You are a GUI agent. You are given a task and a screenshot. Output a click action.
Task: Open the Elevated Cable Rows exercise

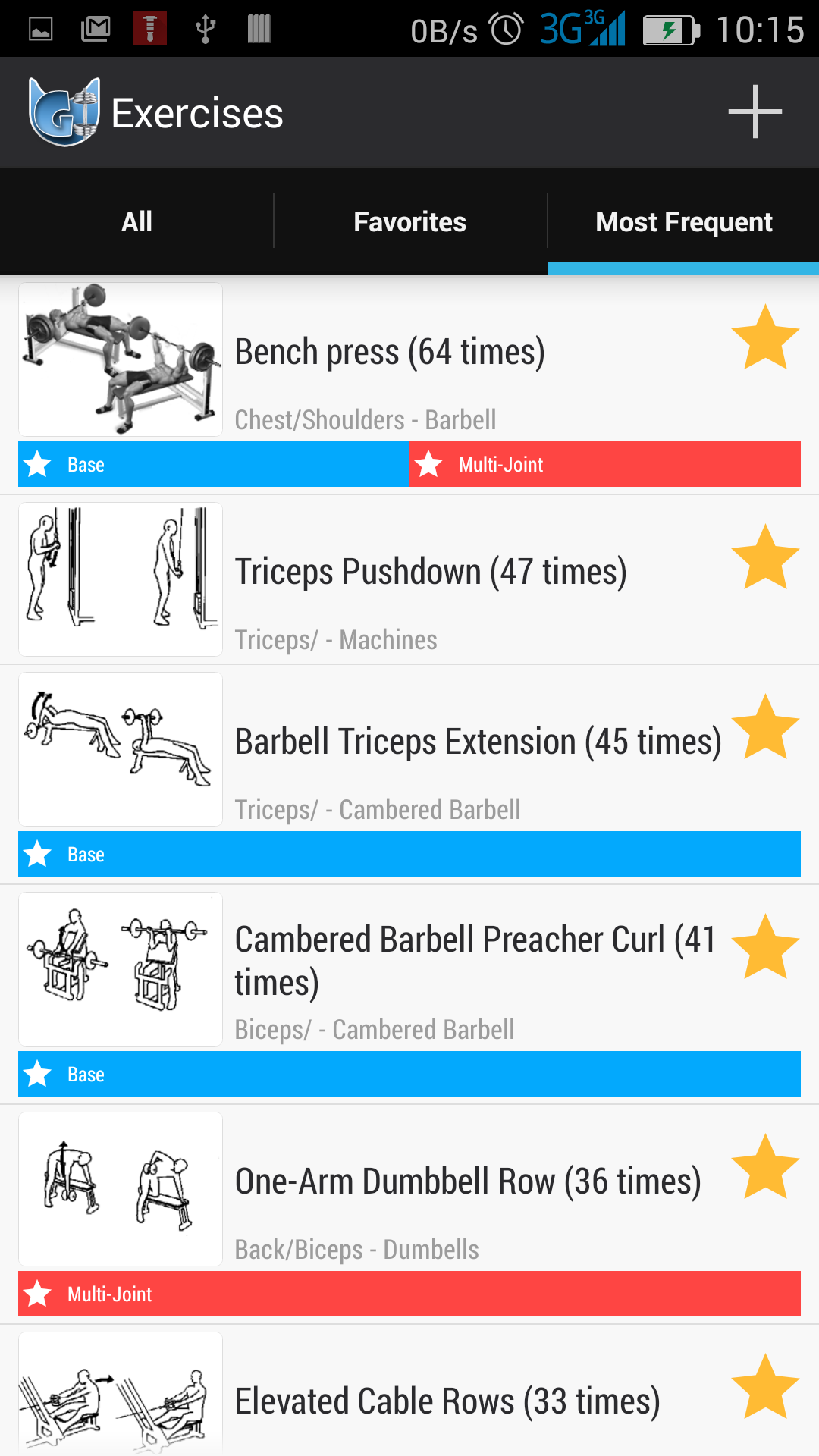(447, 1402)
